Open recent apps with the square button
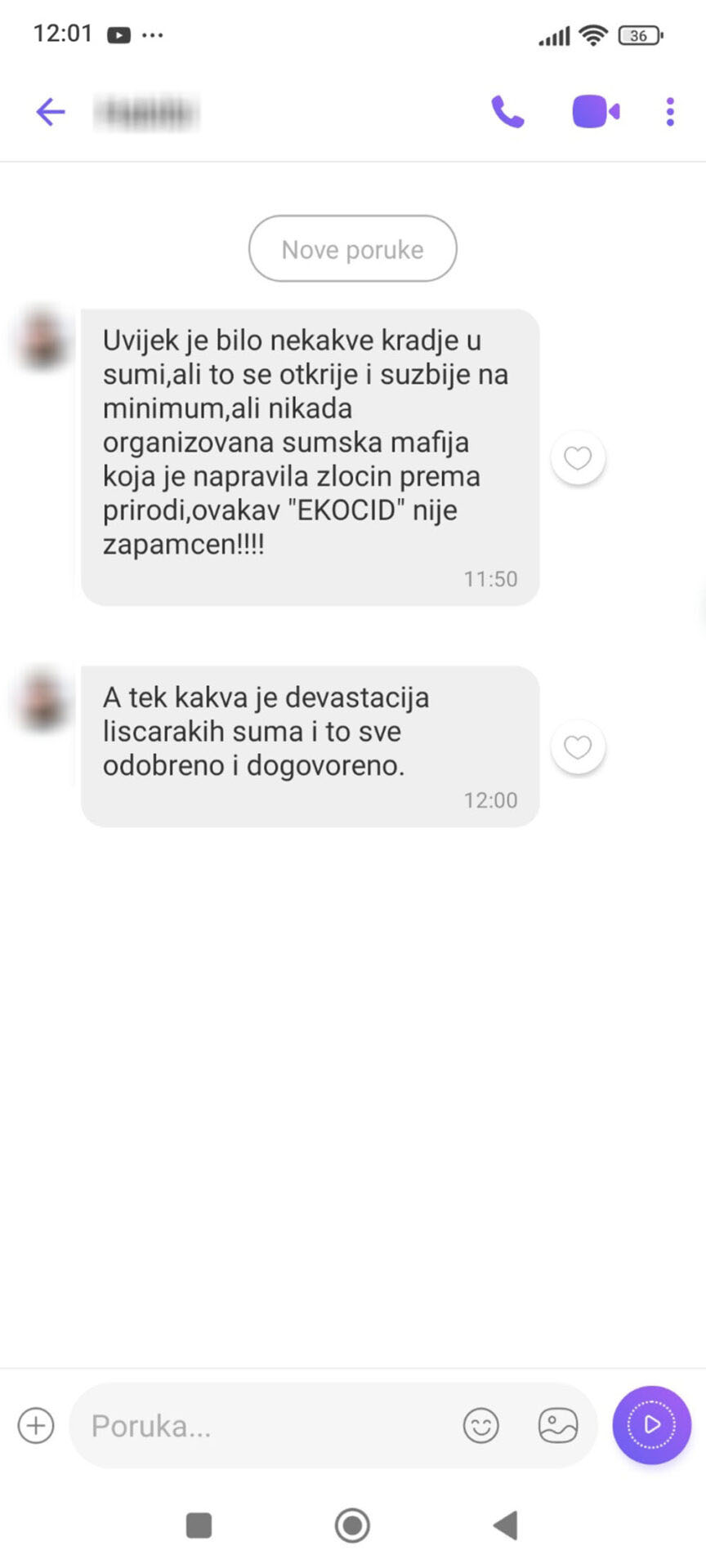 199,1525
